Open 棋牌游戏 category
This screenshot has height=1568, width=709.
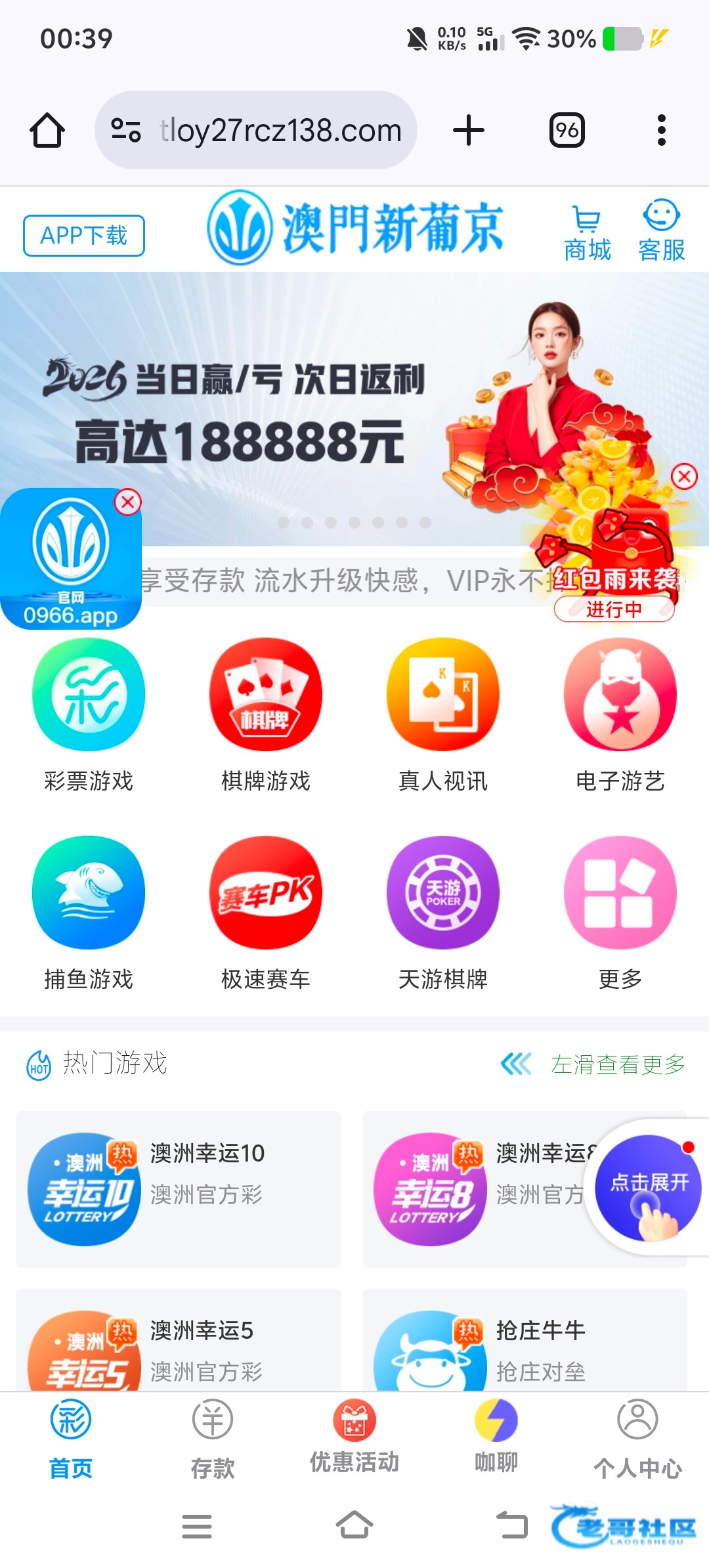coord(266,716)
